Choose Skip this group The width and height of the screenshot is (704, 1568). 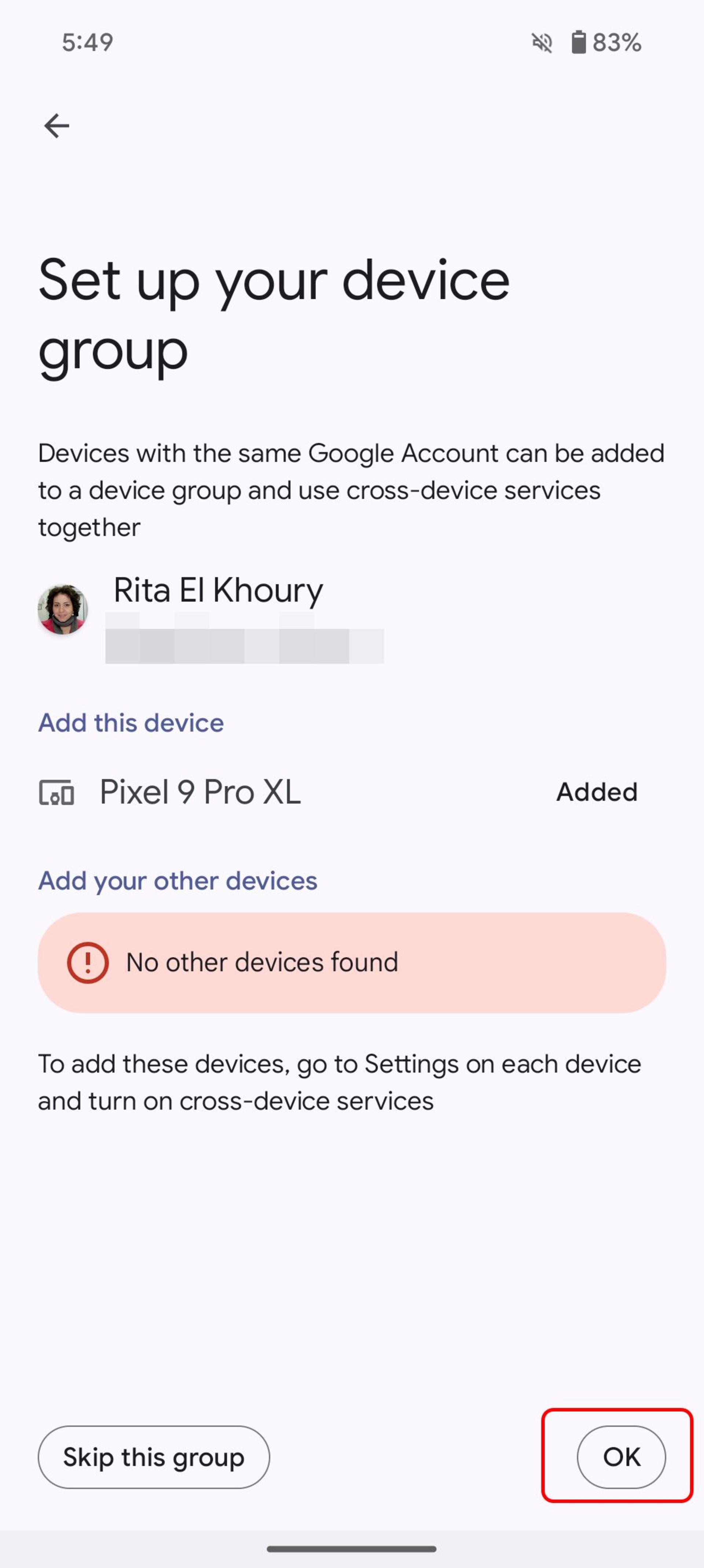(x=153, y=1456)
